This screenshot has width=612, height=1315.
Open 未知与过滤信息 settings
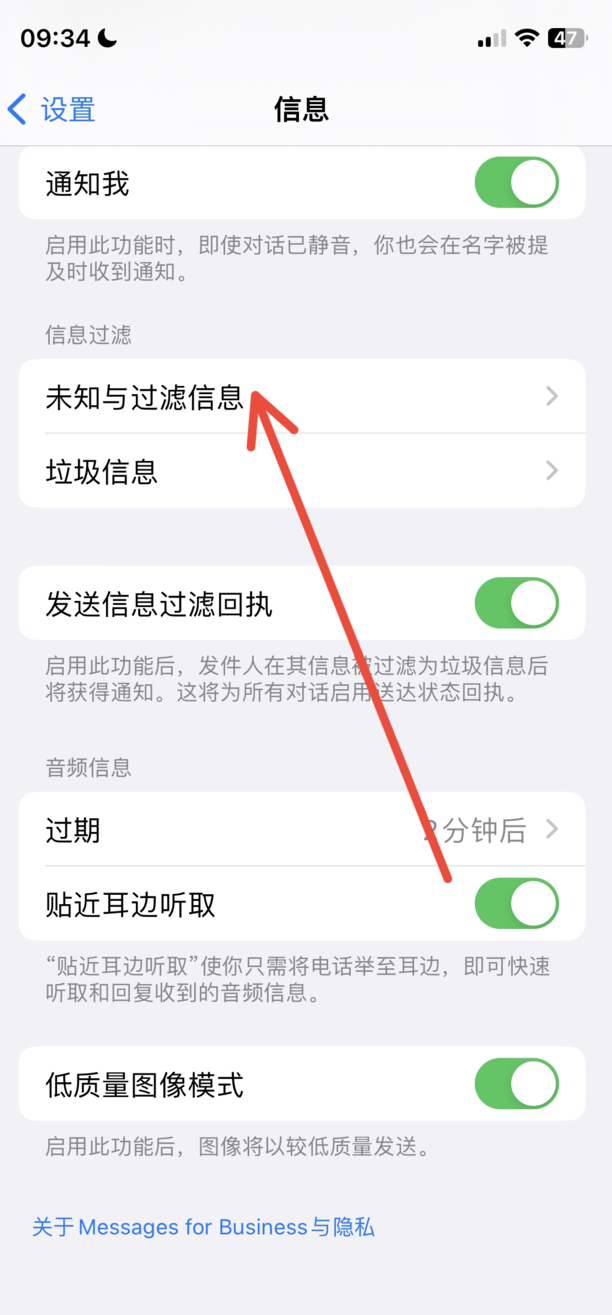(x=302, y=397)
